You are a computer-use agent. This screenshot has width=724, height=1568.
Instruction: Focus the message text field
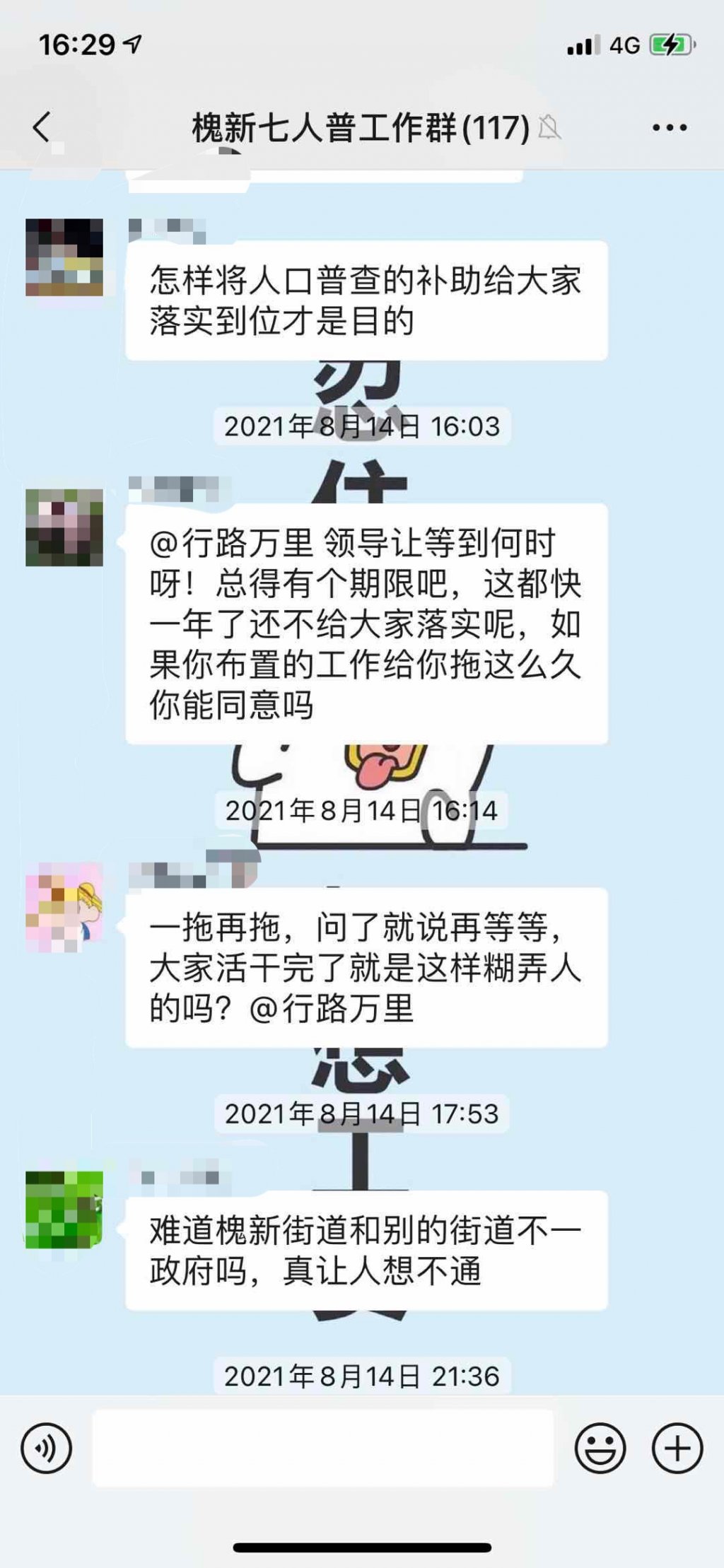pyautogui.click(x=323, y=1448)
